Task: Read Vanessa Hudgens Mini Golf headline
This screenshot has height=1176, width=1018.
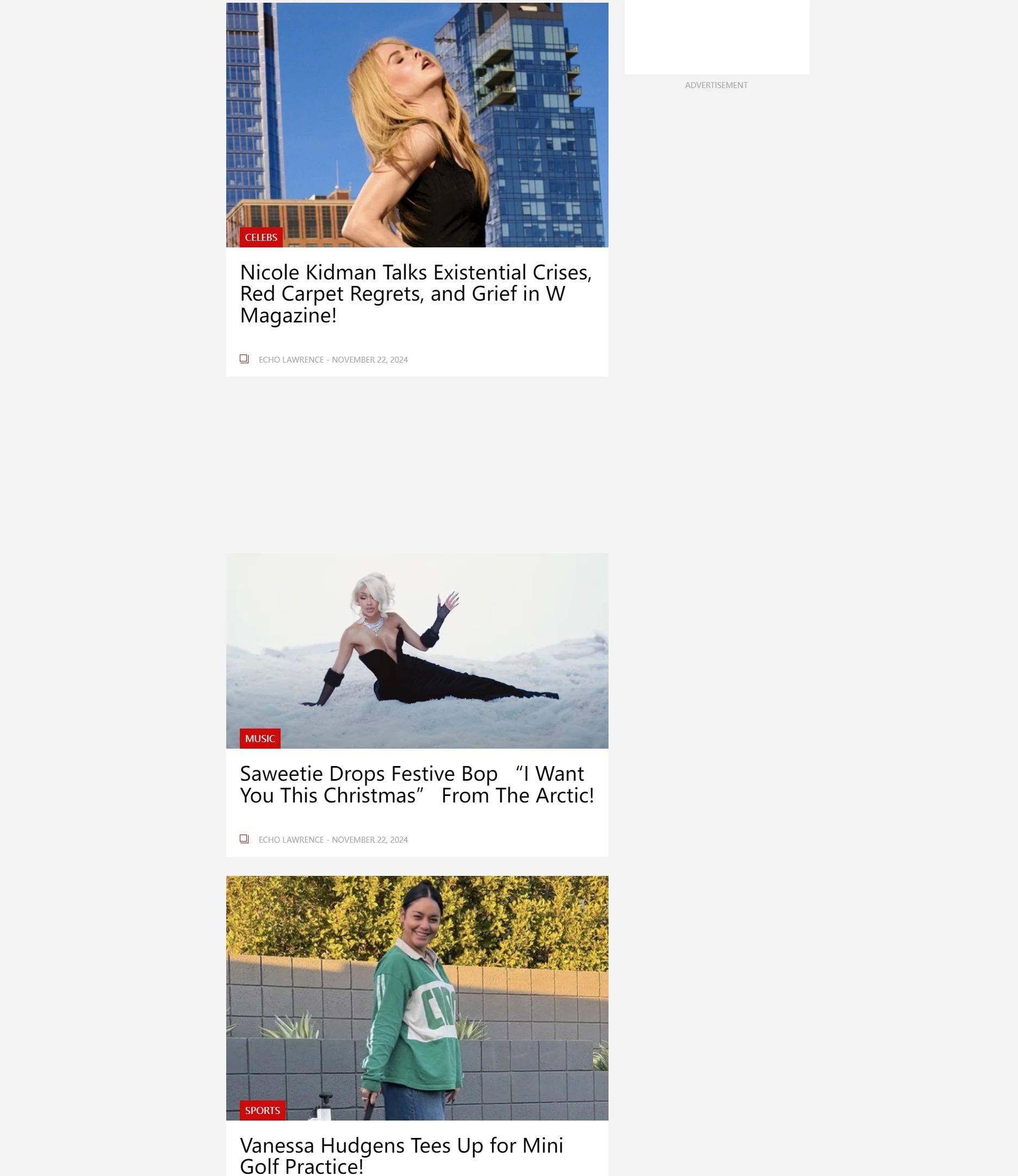Action: coord(401,1154)
